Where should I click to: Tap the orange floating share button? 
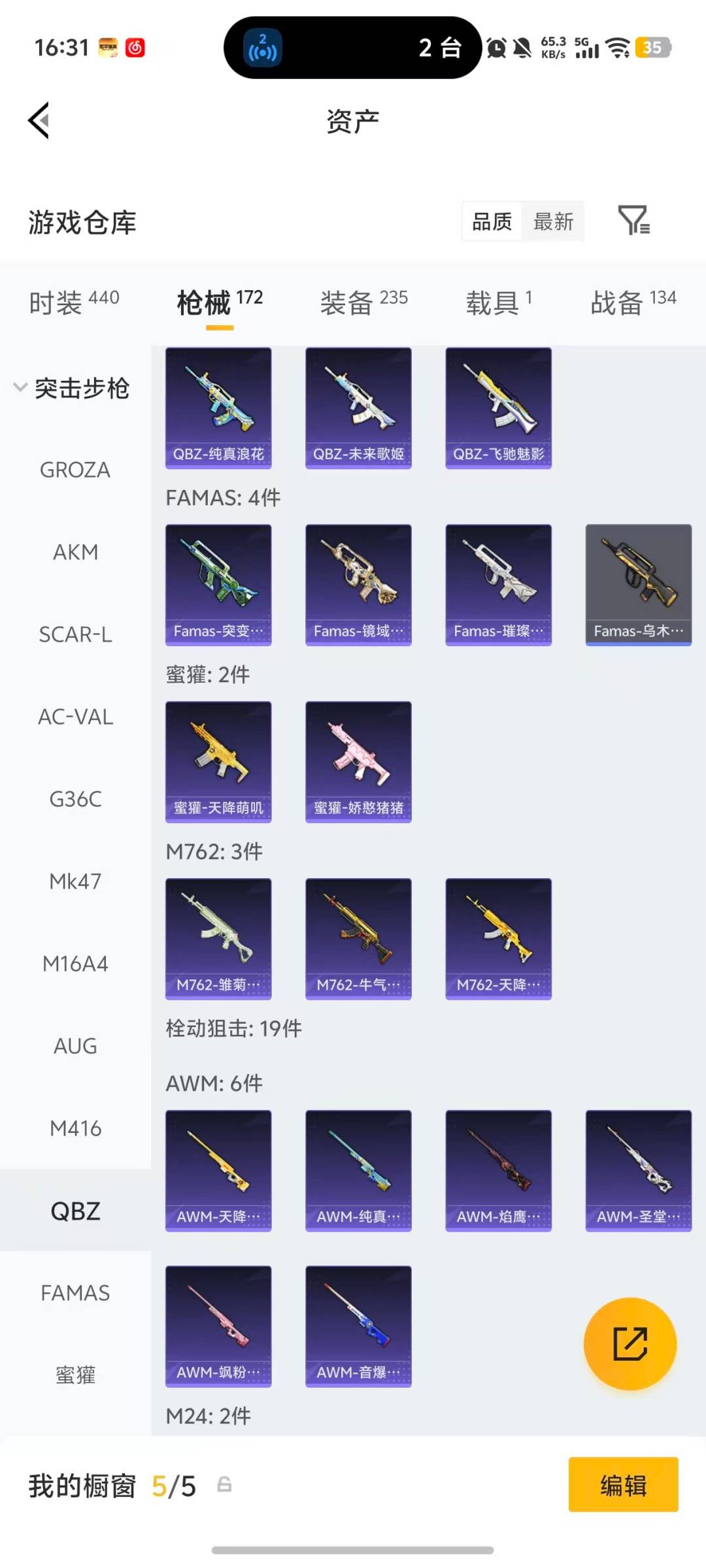pos(630,1344)
